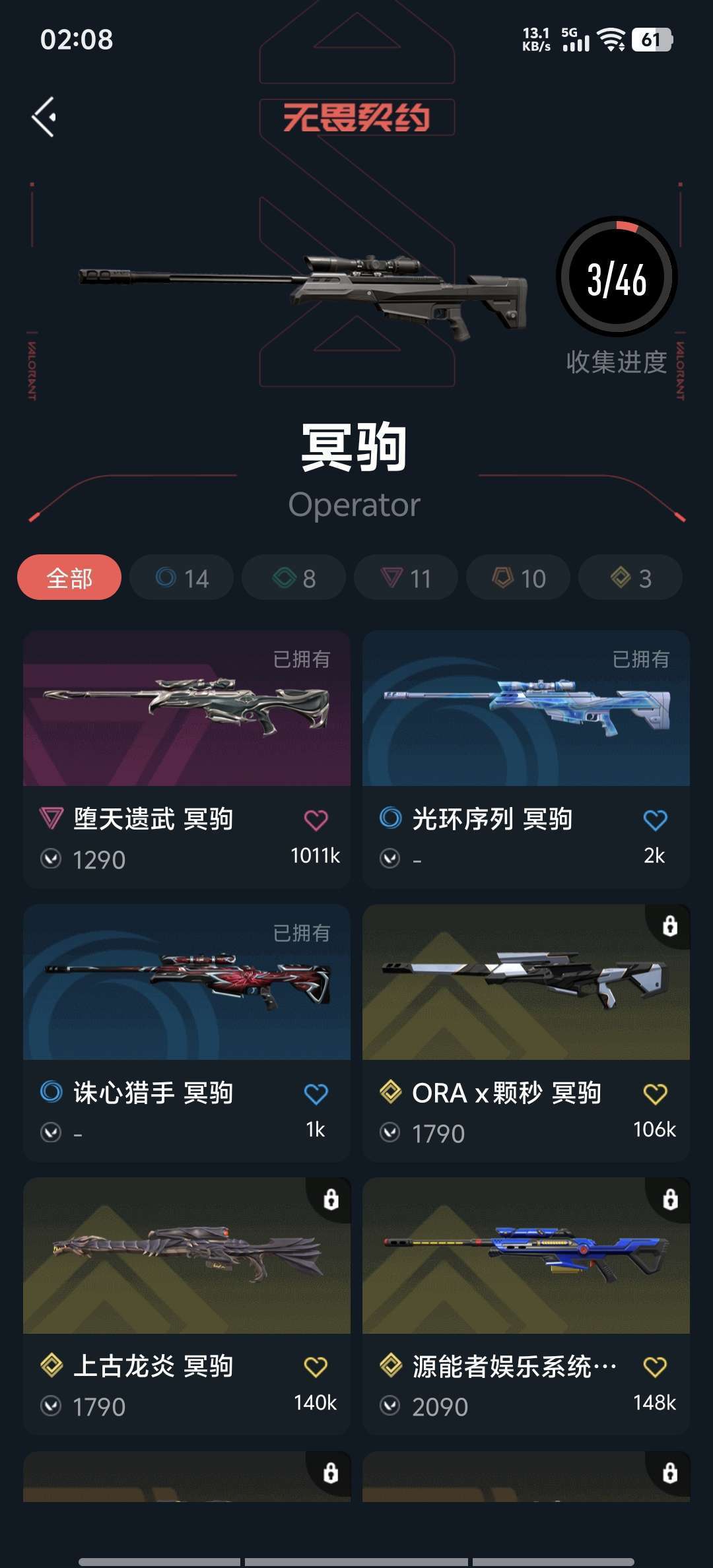The height and width of the screenshot is (1568, 713).
Task: Like the 源能者娱乐系统 skin
Action: pyautogui.click(x=655, y=1367)
